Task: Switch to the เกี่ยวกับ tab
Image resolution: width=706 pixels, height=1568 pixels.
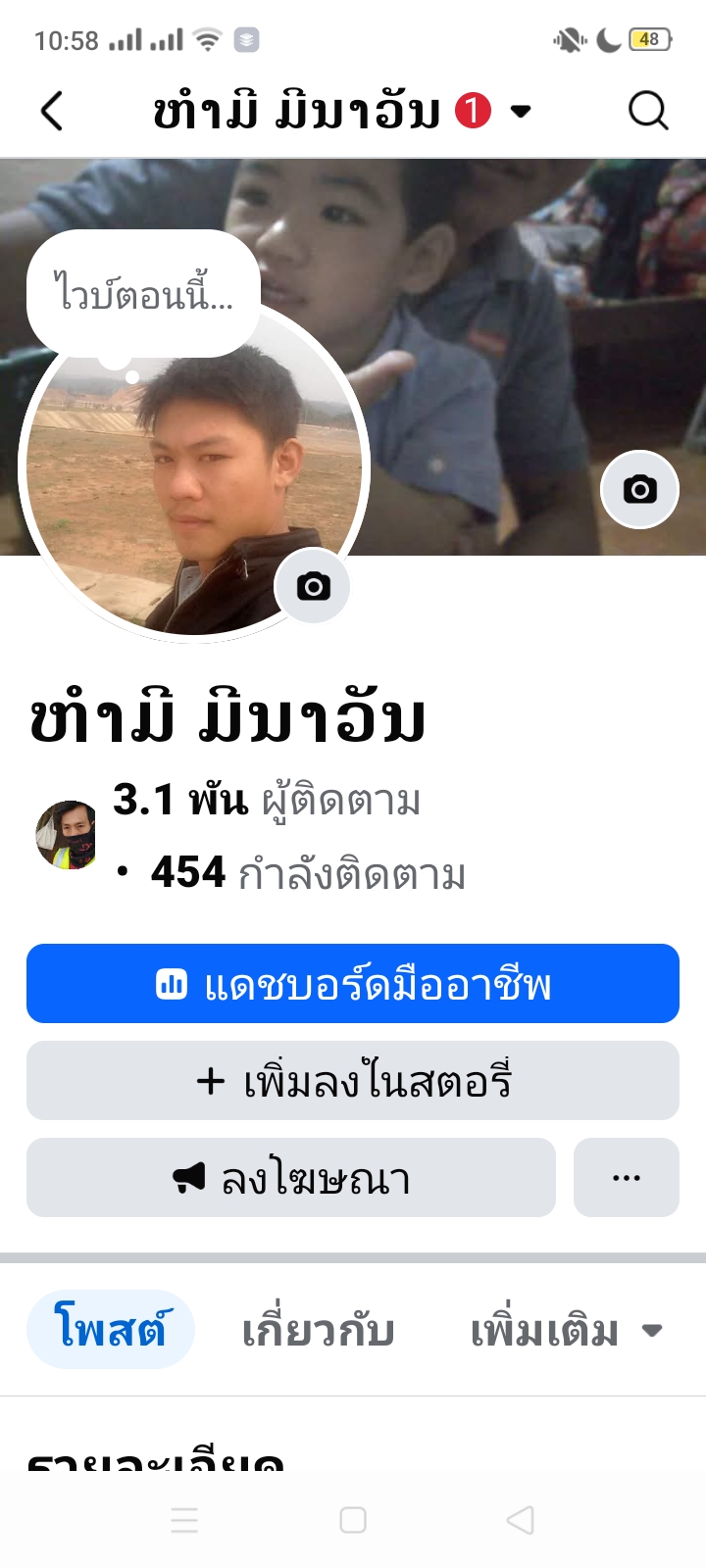Action: (x=318, y=1331)
